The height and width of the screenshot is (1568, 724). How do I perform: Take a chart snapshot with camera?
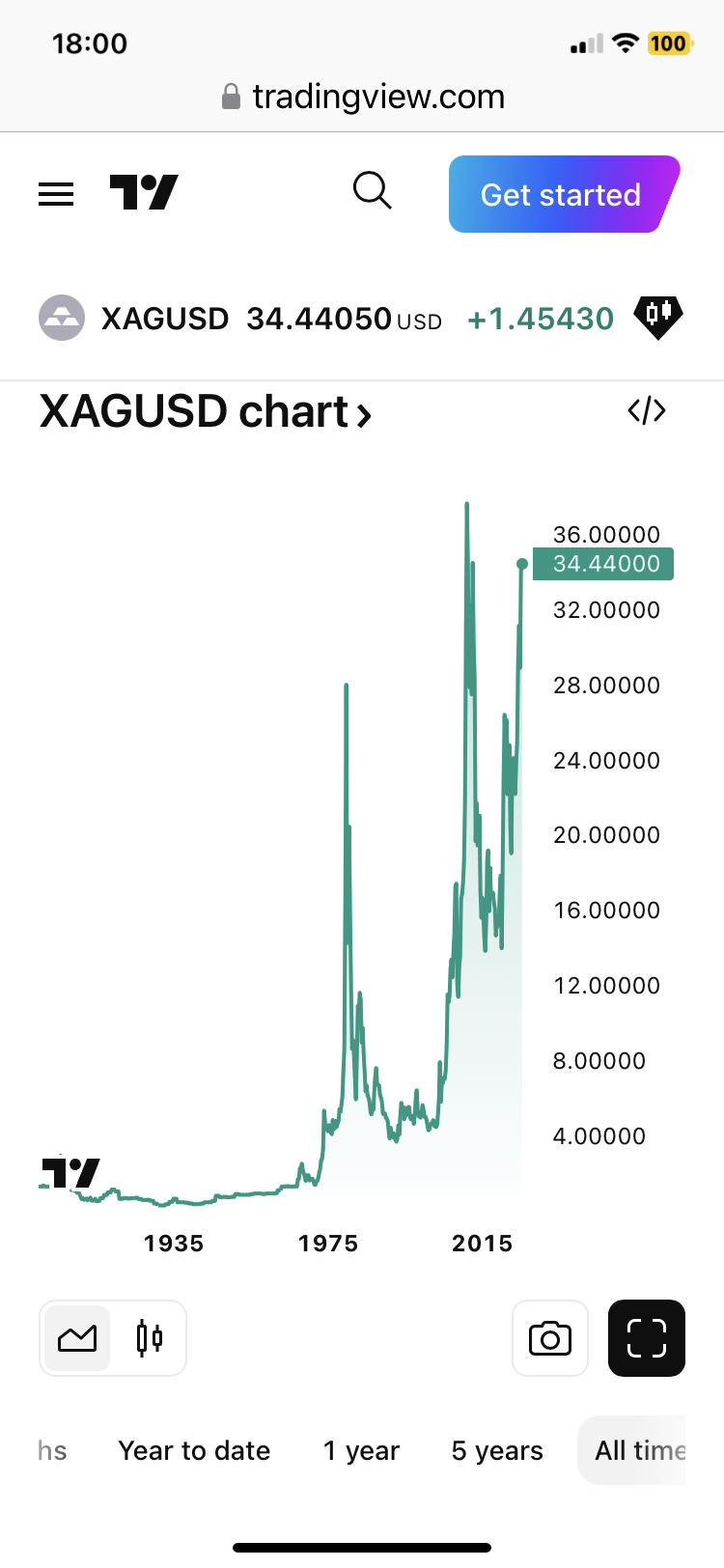pos(549,1338)
